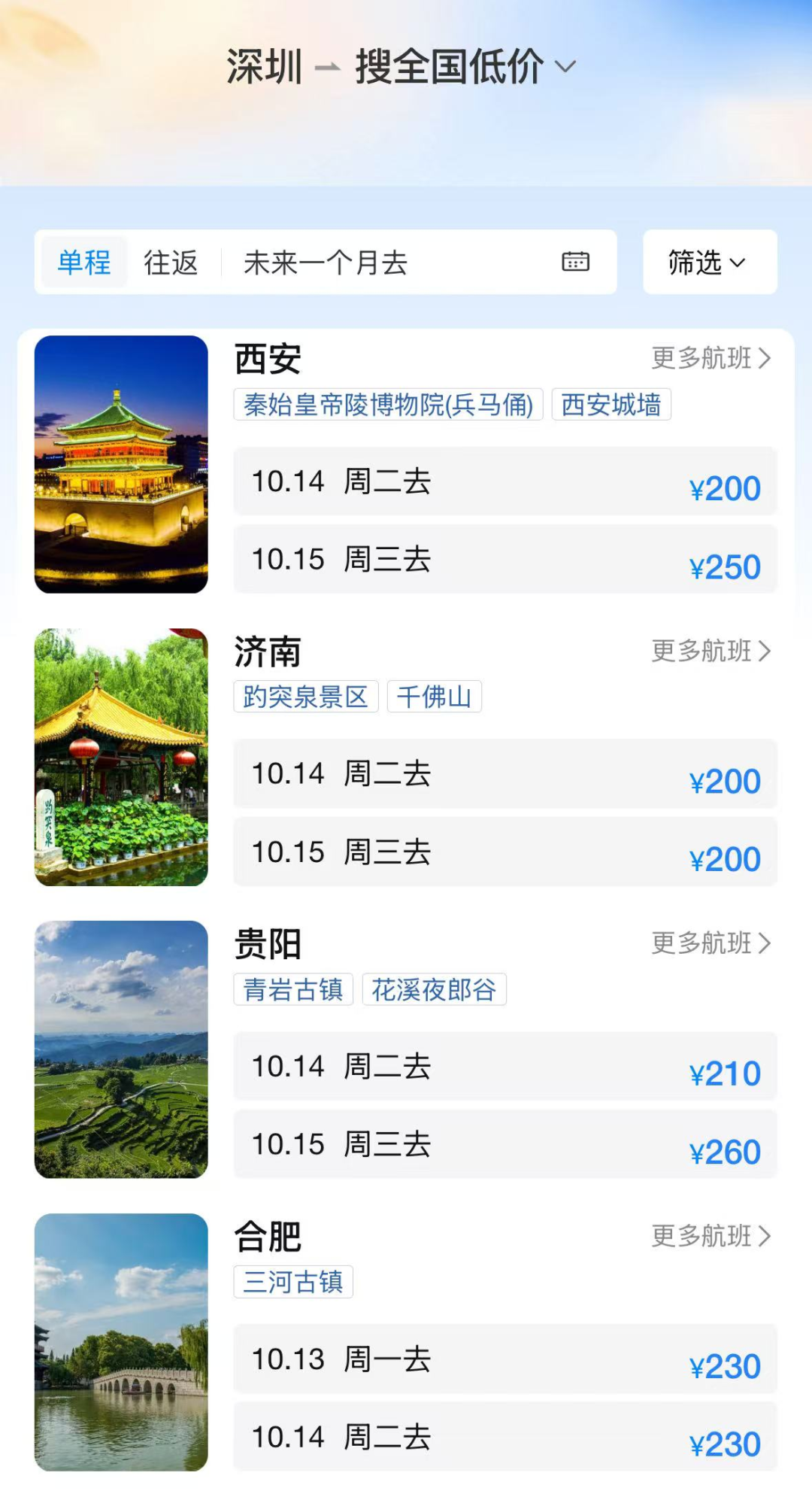Image resolution: width=812 pixels, height=1494 pixels.
Task: Tap the 三河古镇 tag
Action: [293, 1282]
